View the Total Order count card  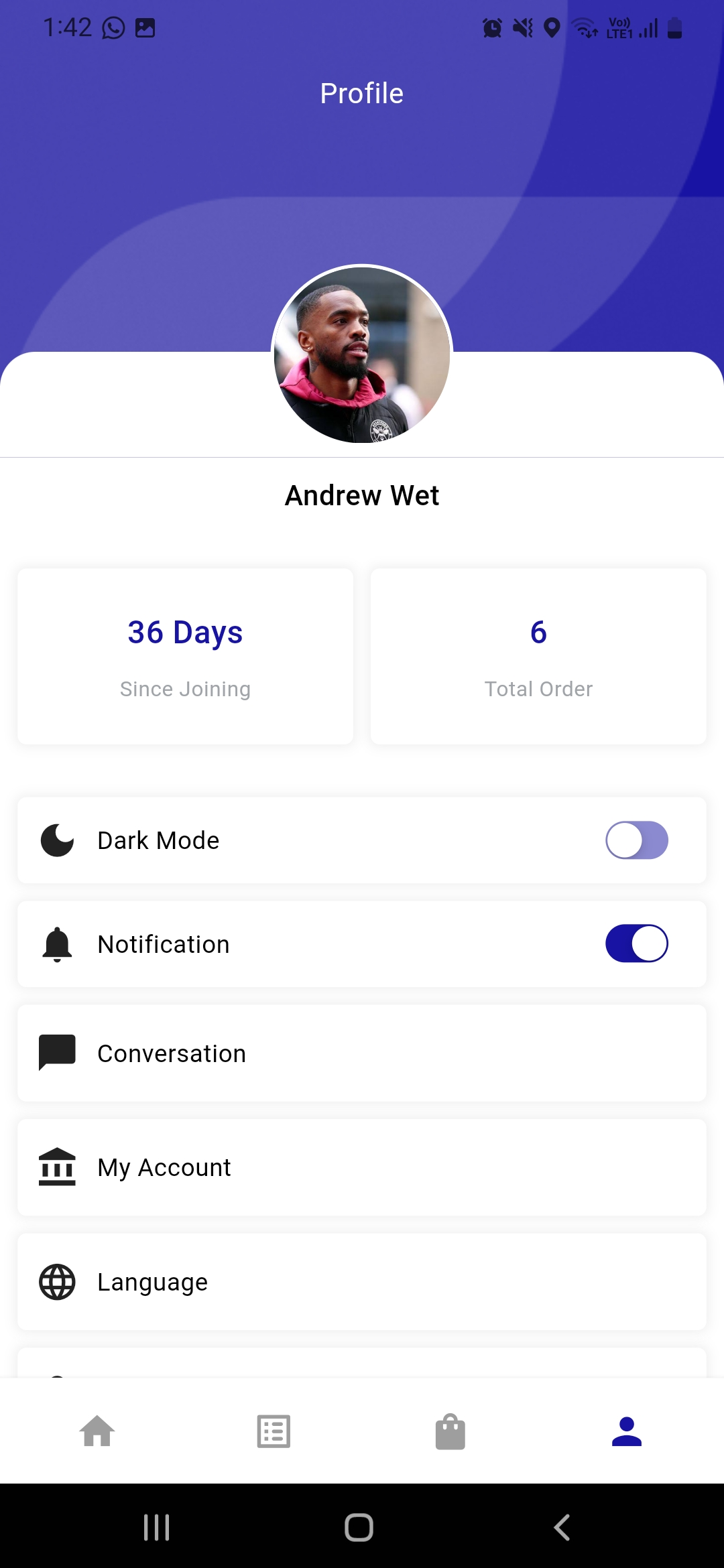point(539,655)
